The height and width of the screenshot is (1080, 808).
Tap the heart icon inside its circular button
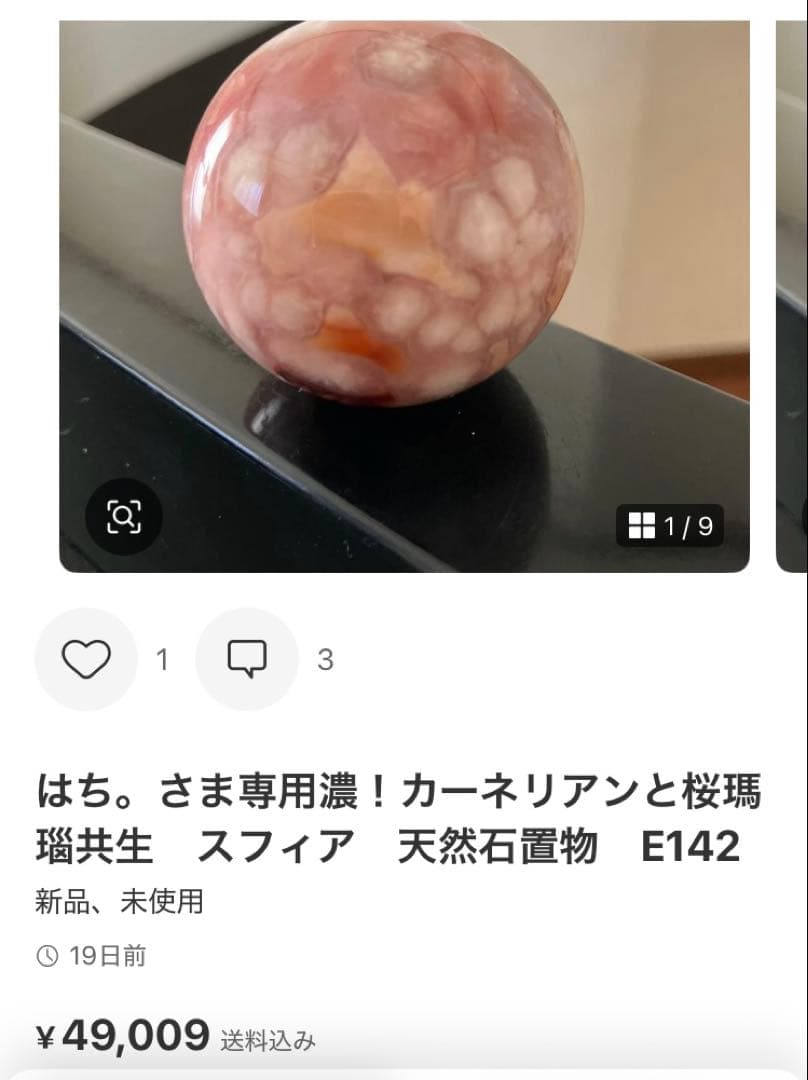[85, 659]
